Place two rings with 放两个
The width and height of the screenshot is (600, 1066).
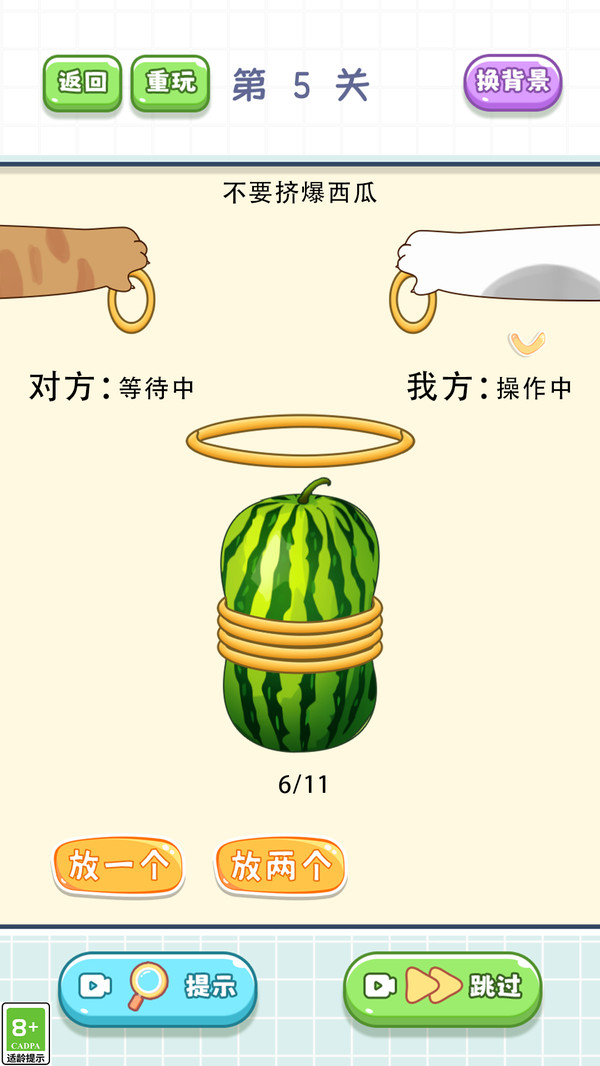(280, 866)
